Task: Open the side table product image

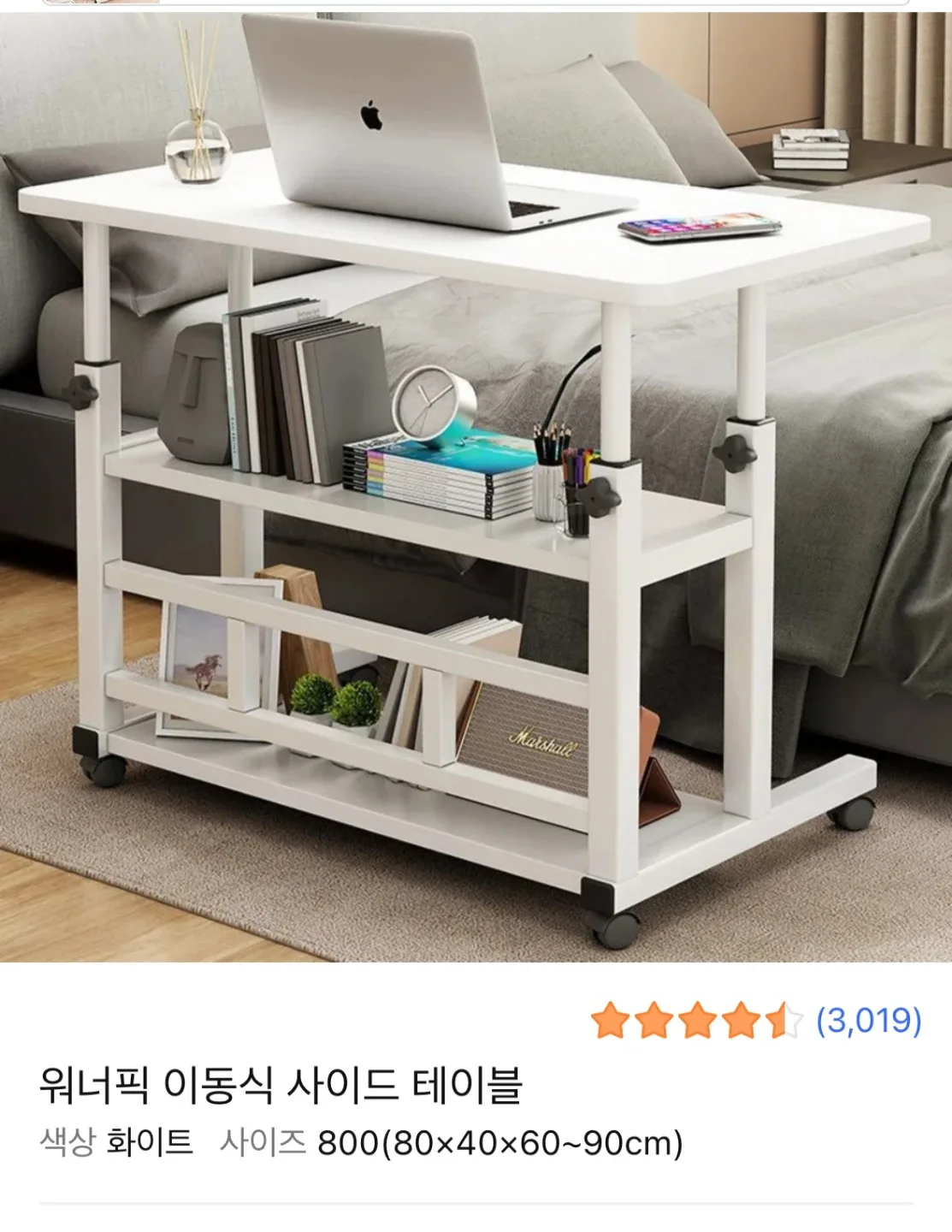Action: pos(476,488)
